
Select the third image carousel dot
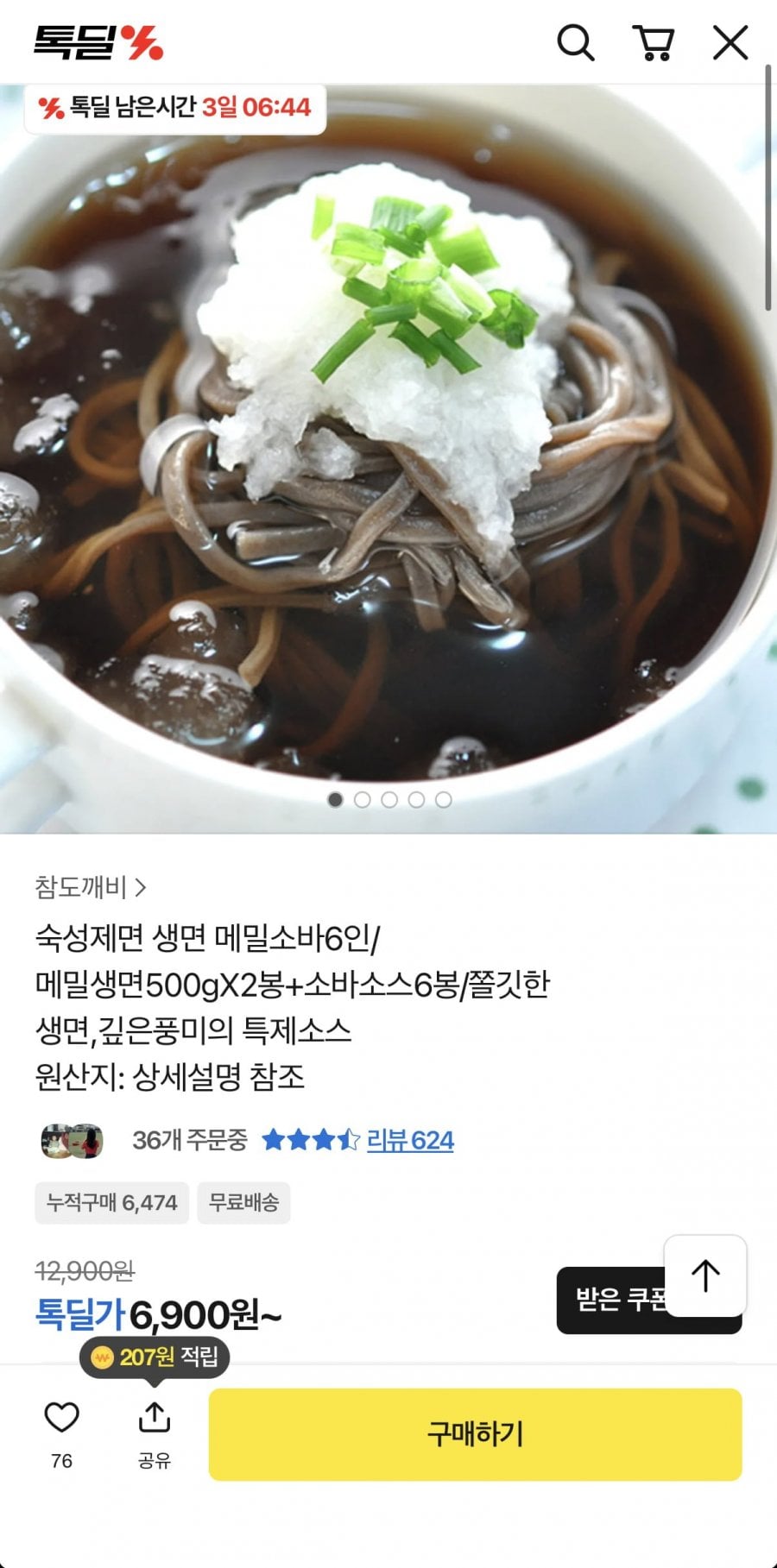point(388,800)
